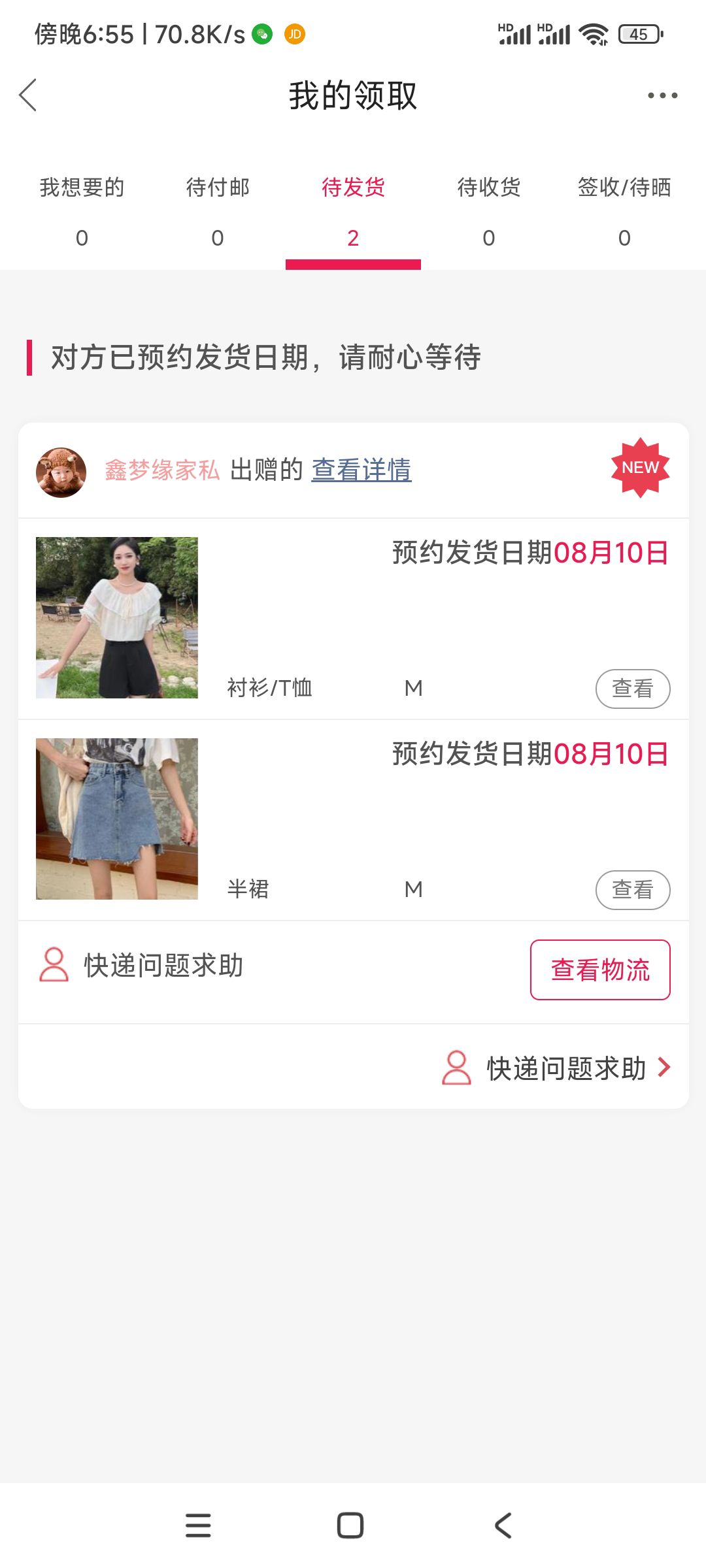Tap 查看 for the 半裙 item
The height and width of the screenshot is (1568, 706).
(x=633, y=890)
